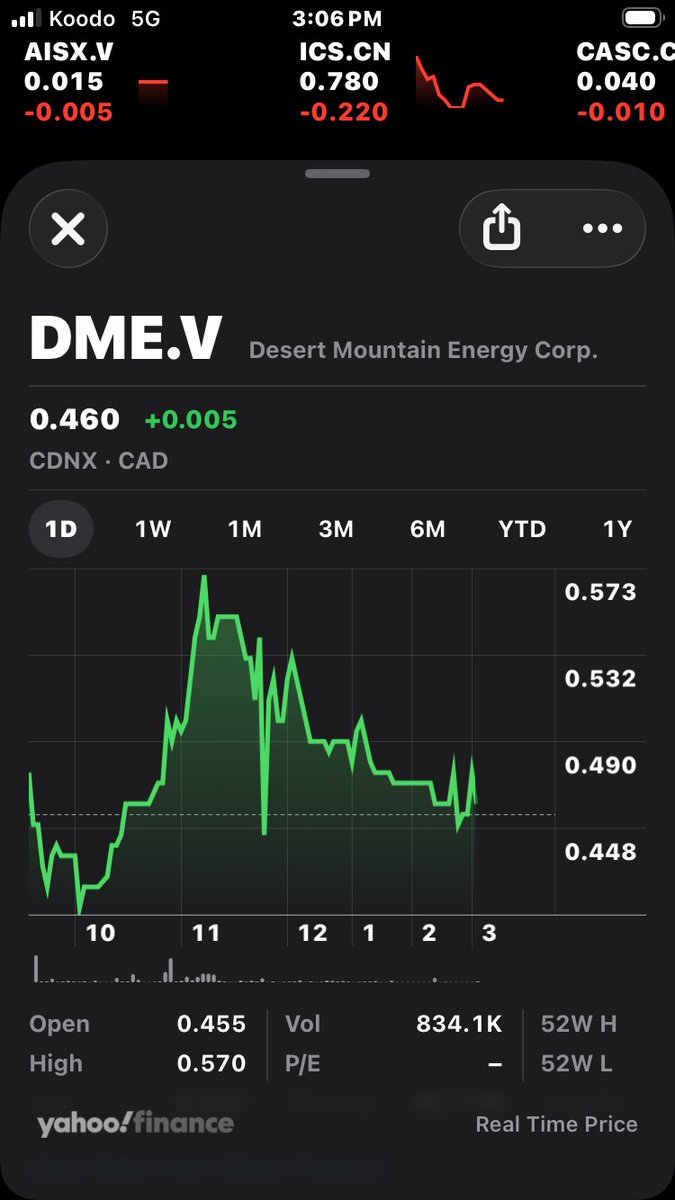This screenshot has height=1200, width=675.
Task: Close the DME.V stock detail sheet
Action: point(68,230)
